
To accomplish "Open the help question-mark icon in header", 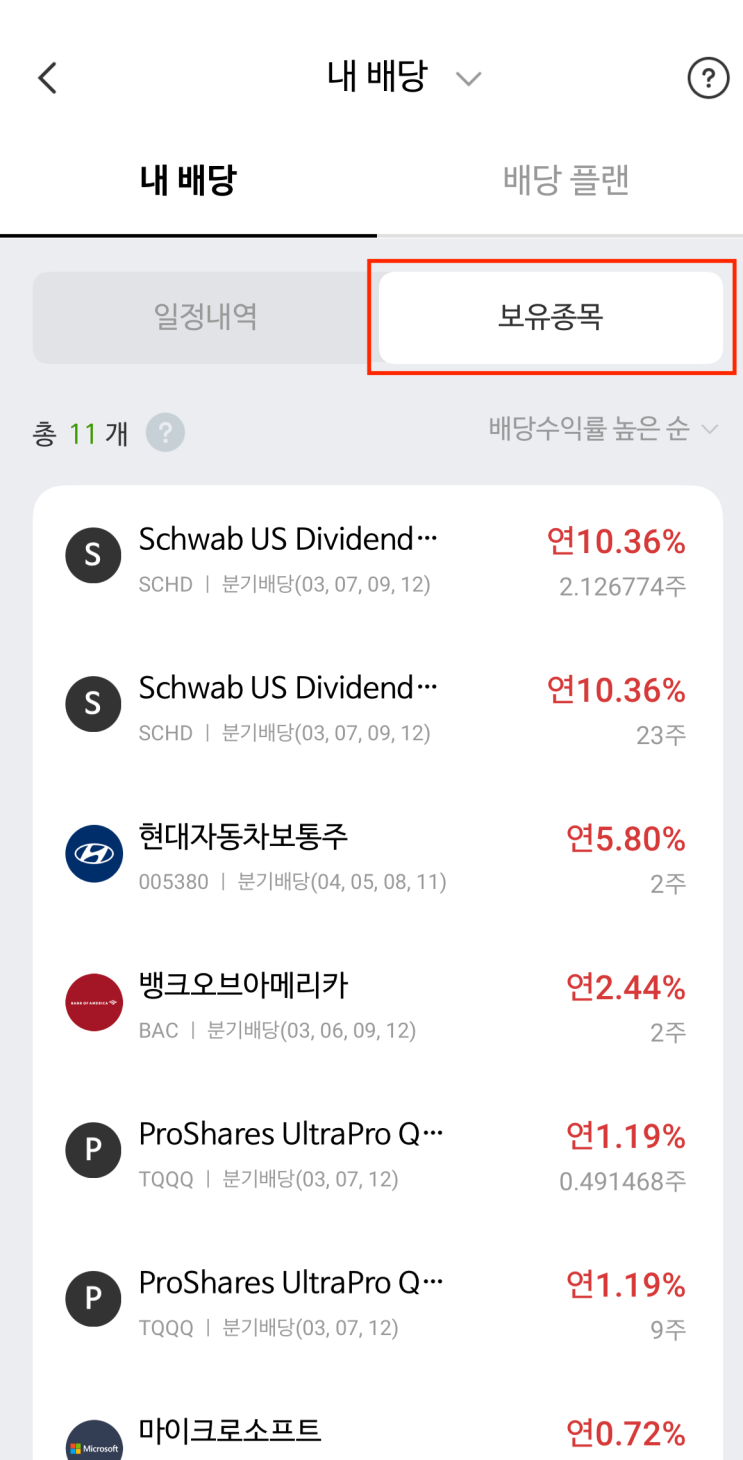I will (708, 78).
